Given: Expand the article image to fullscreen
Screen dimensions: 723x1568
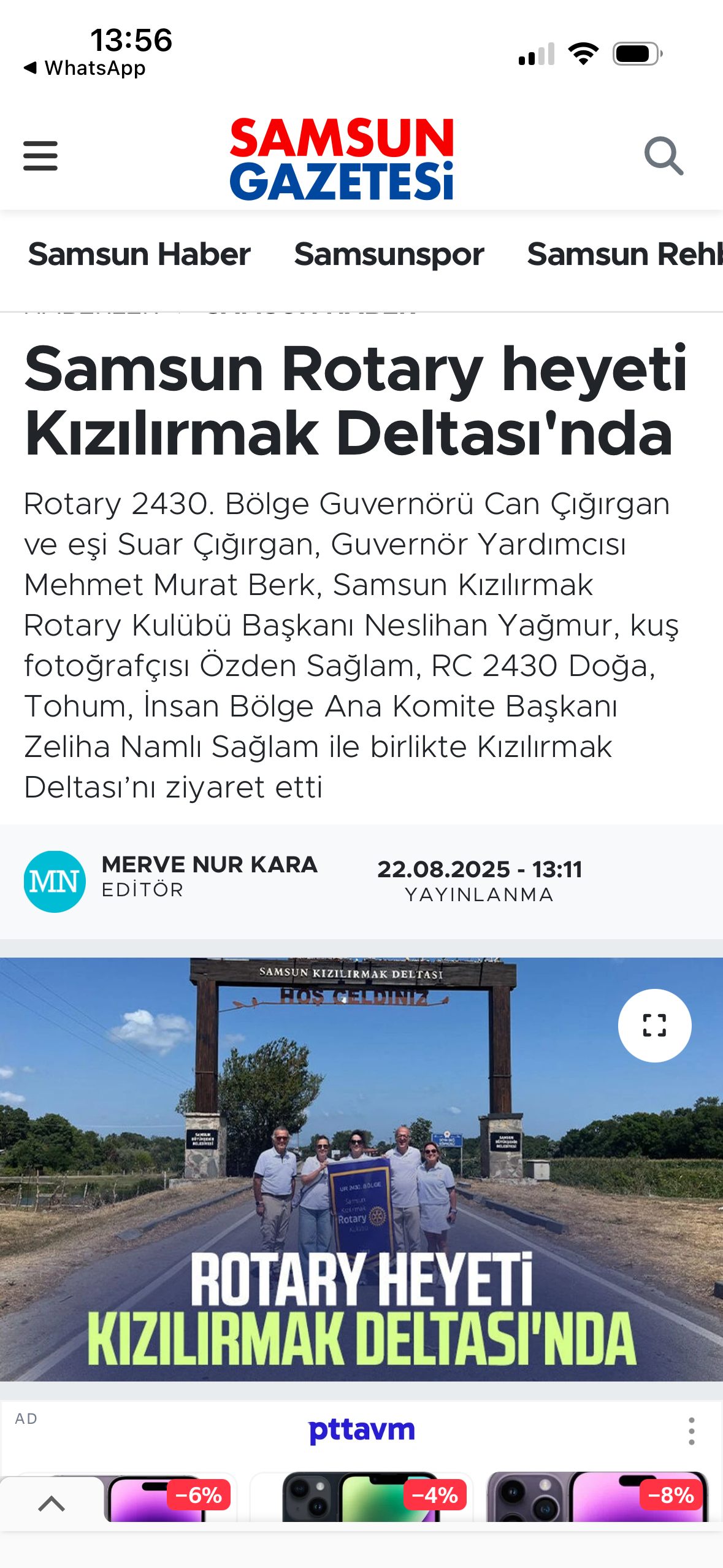Looking at the screenshot, I should 654,1025.
